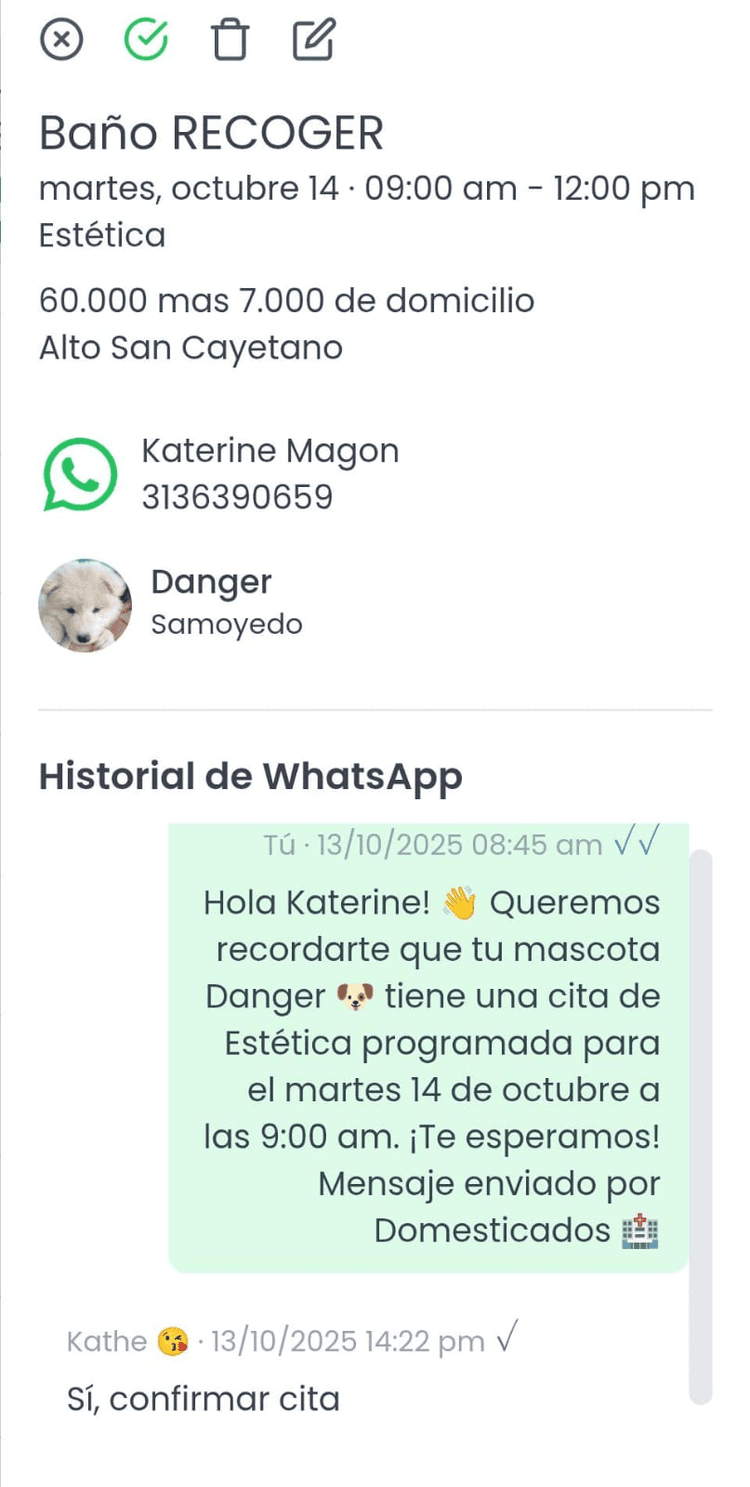Select the appointment title Baño RECOGER

coord(211,131)
